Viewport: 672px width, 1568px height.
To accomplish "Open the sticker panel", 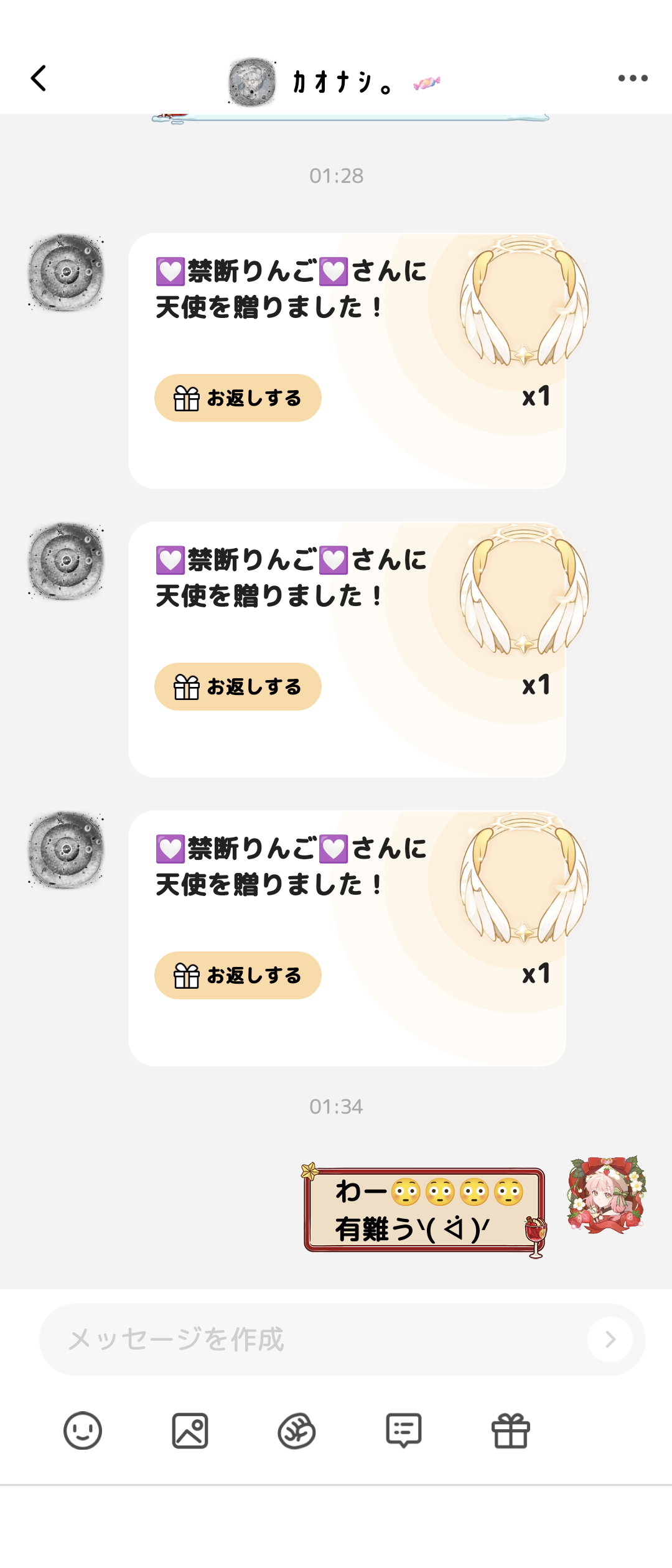I will tap(296, 1430).
